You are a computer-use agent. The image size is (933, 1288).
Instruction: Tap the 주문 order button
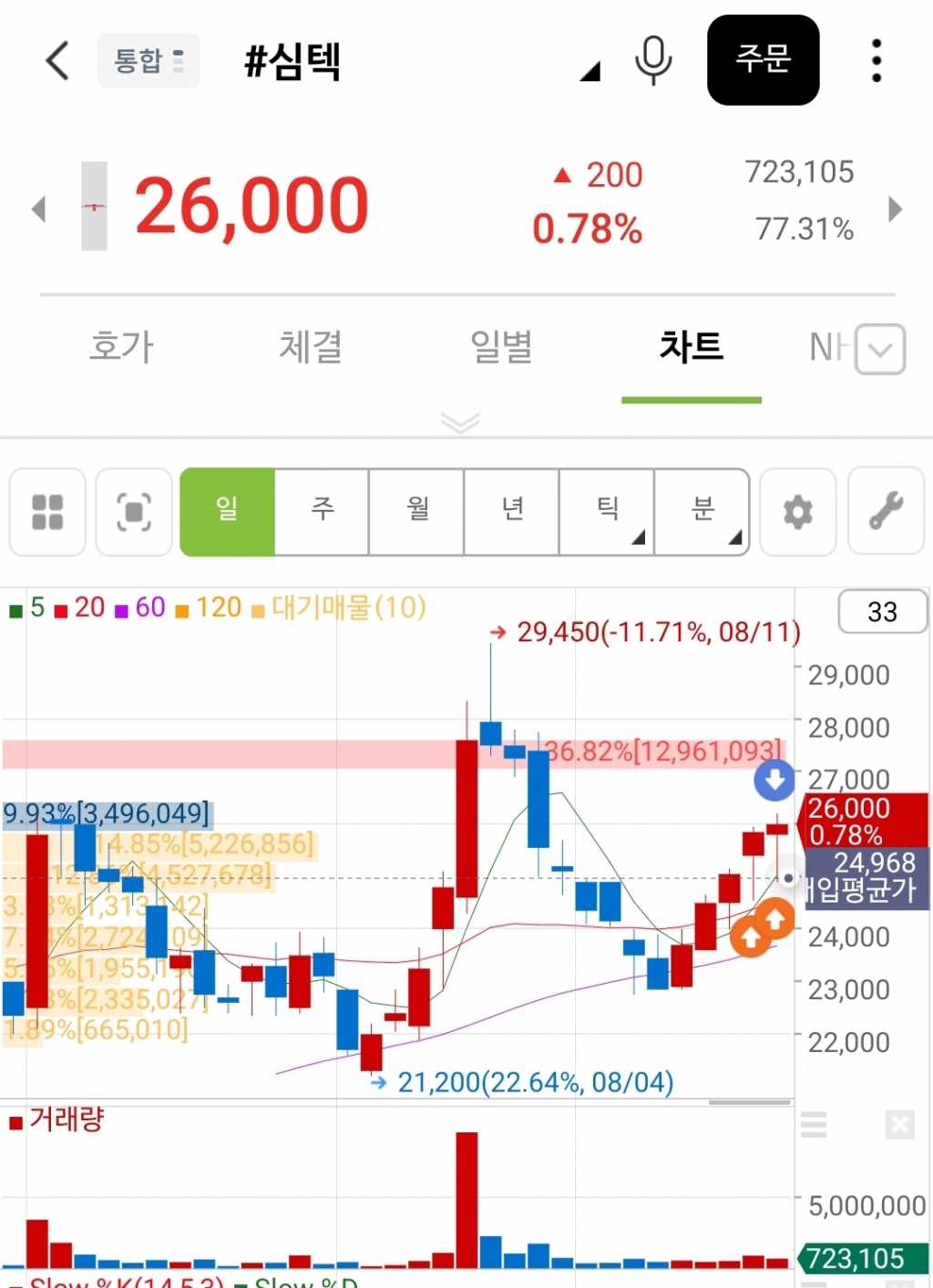click(763, 60)
